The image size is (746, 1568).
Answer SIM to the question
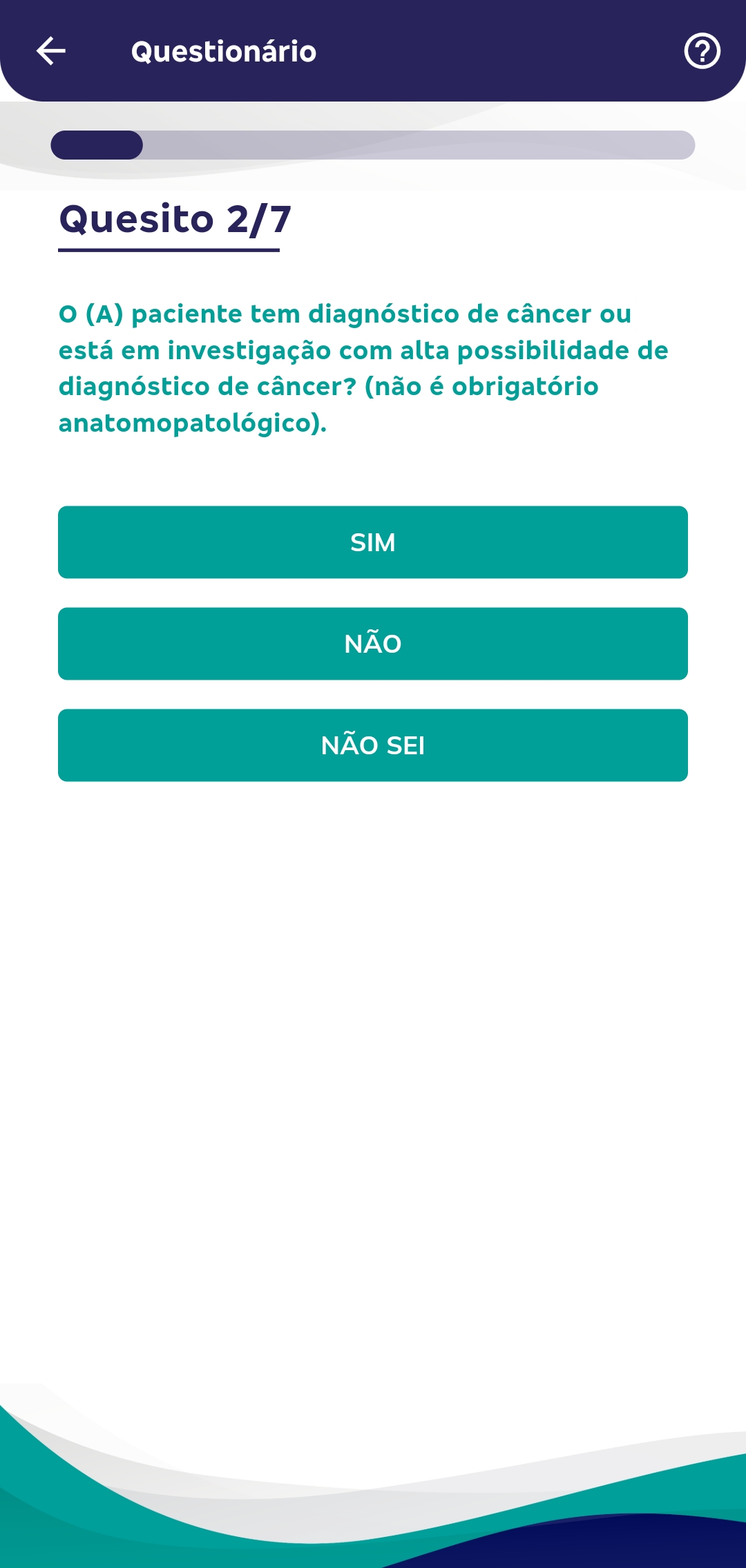tap(373, 542)
